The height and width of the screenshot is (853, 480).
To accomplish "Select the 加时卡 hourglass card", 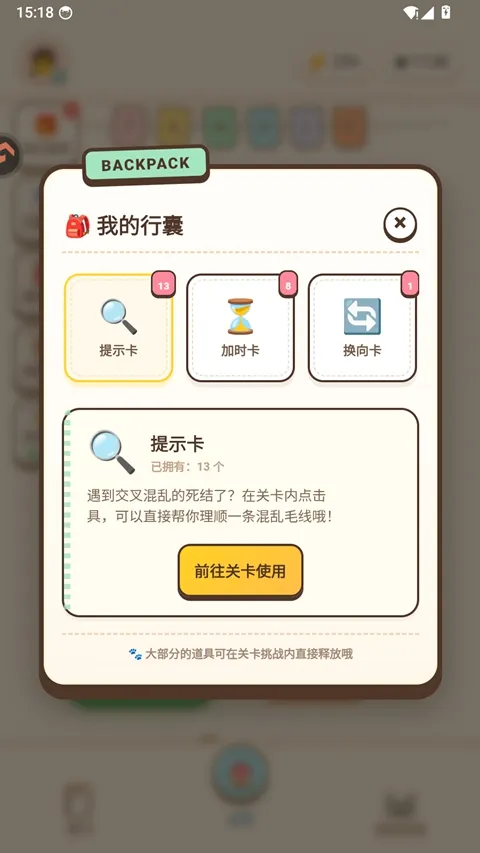I will click(x=241, y=327).
